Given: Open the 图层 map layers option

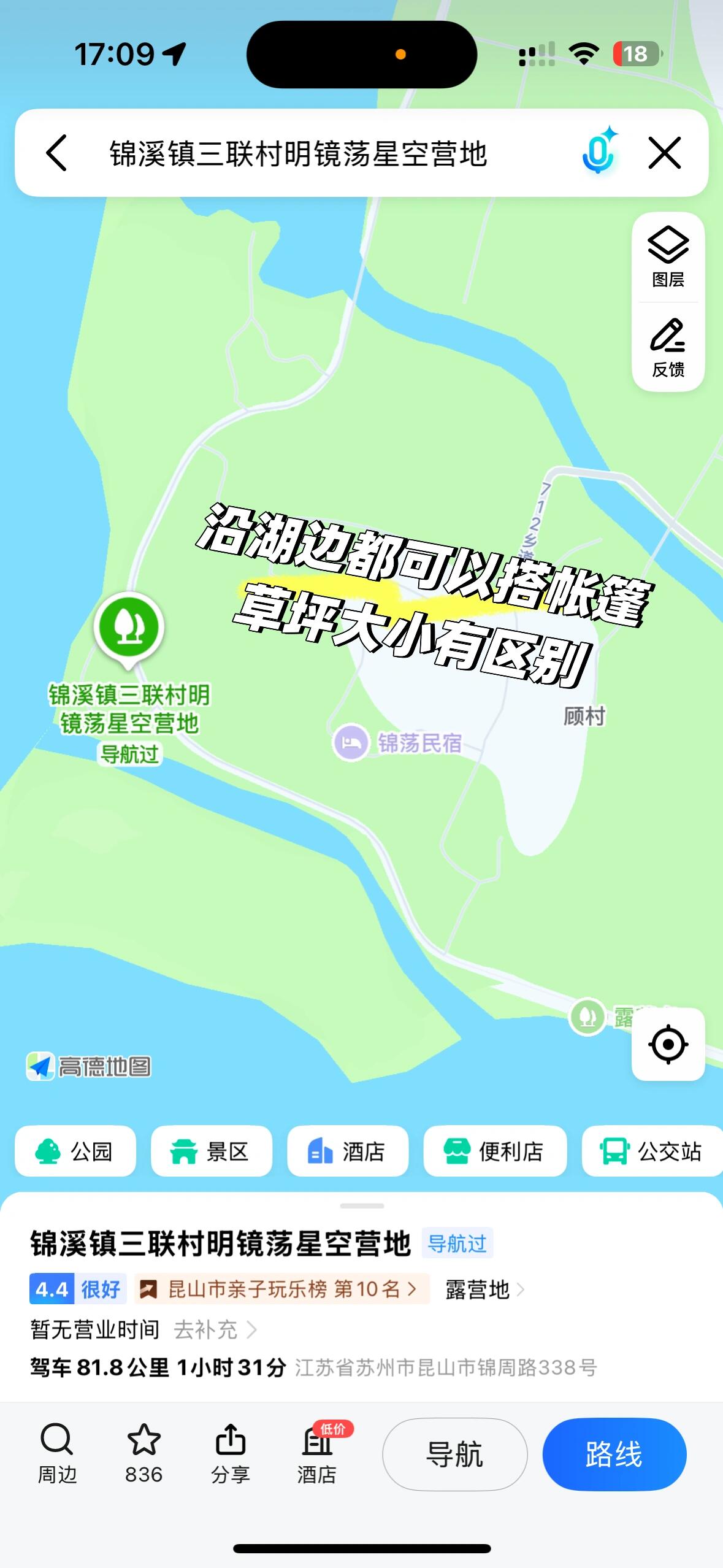Looking at the screenshot, I should (668, 258).
